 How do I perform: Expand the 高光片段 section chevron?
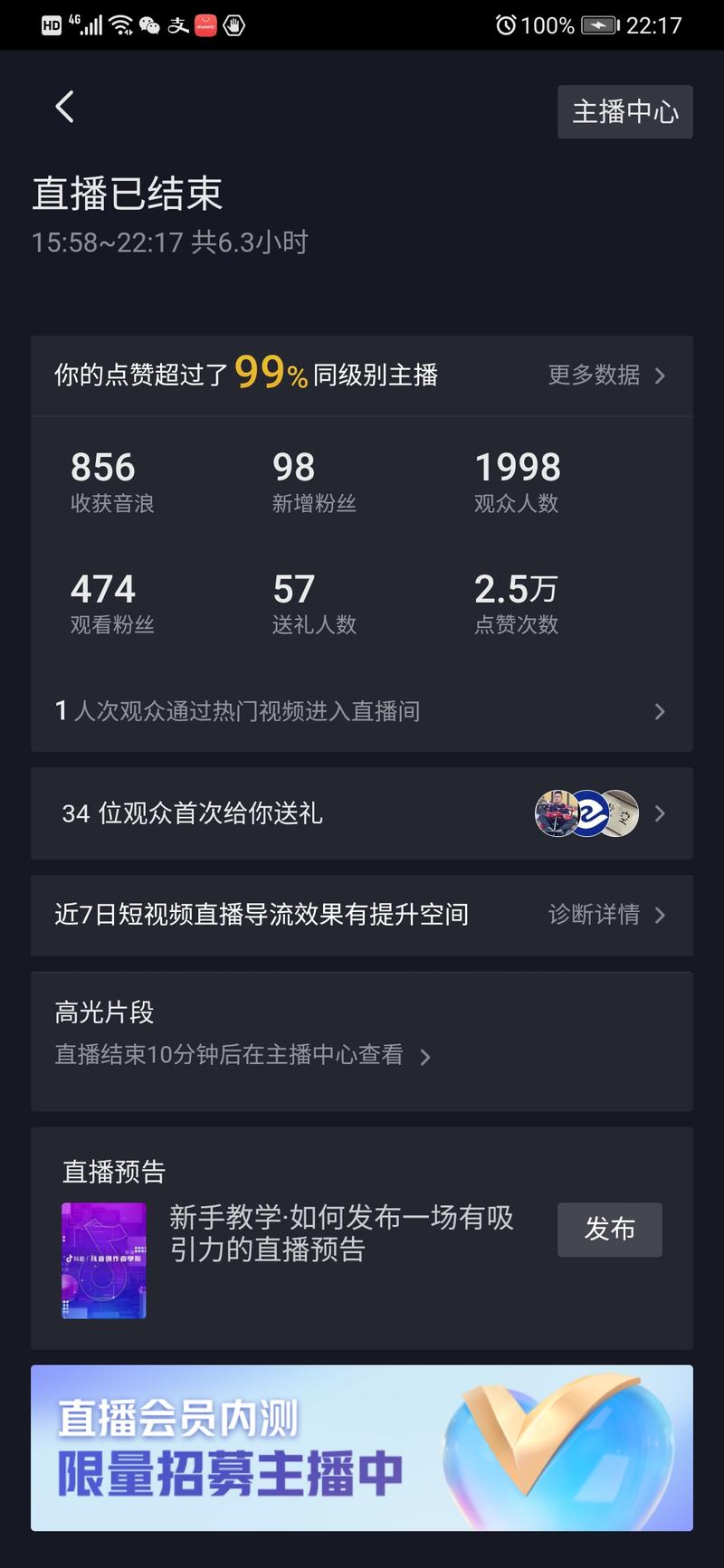click(425, 1056)
